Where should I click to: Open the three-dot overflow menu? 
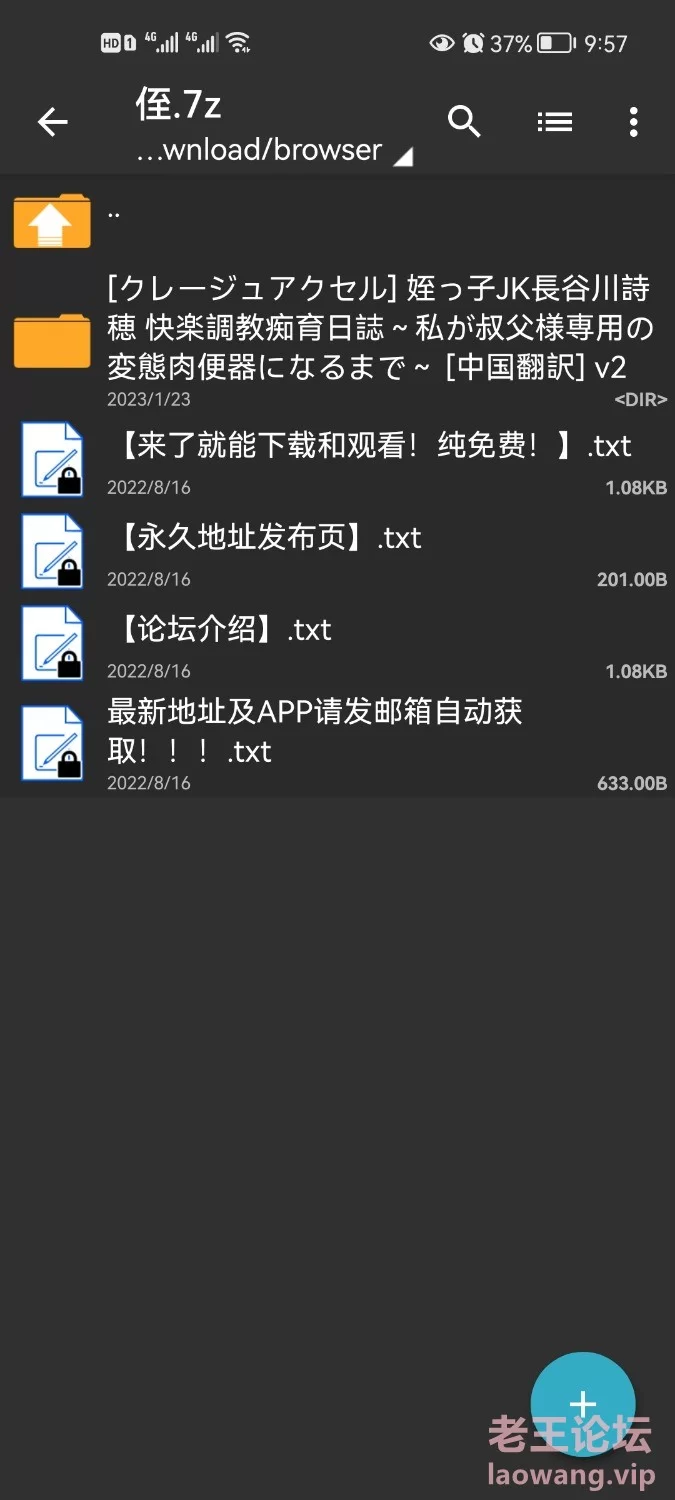[633, 122]
